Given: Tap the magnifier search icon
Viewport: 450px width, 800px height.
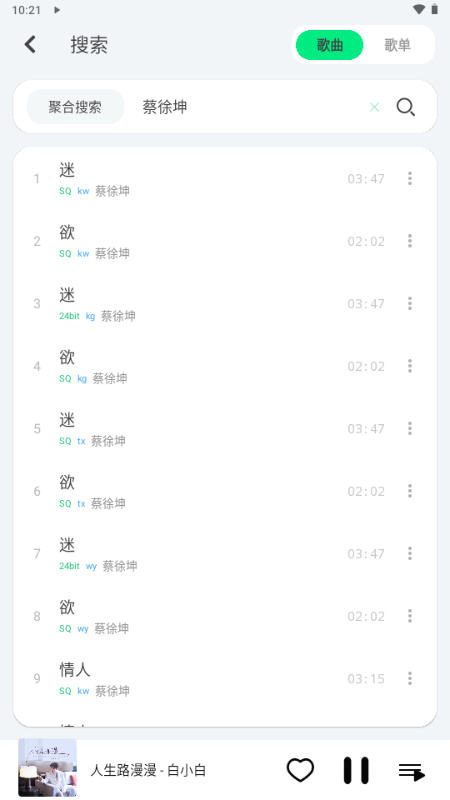Looking at the screenshot, I should 406,107.
